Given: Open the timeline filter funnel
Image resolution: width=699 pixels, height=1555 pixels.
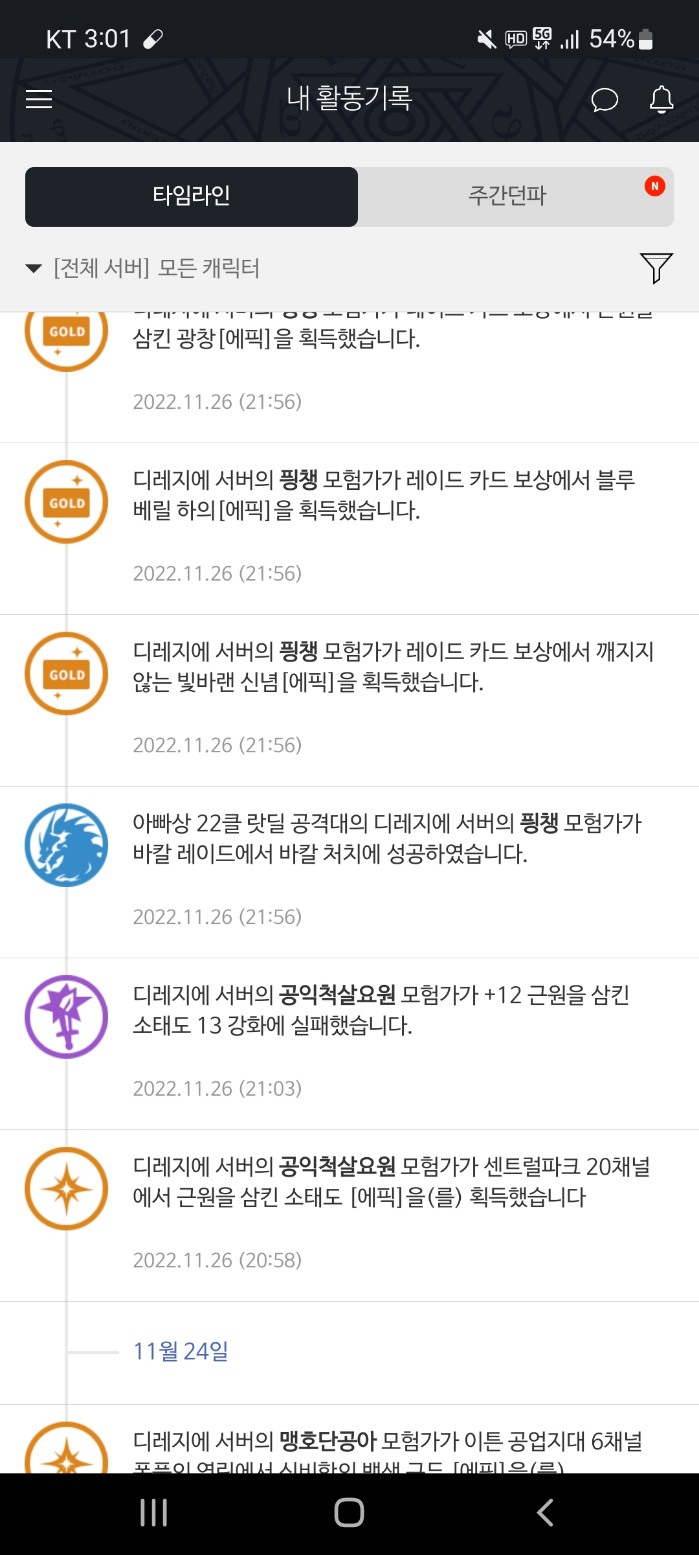Looking at the screenshot, I should click(656, 267).
